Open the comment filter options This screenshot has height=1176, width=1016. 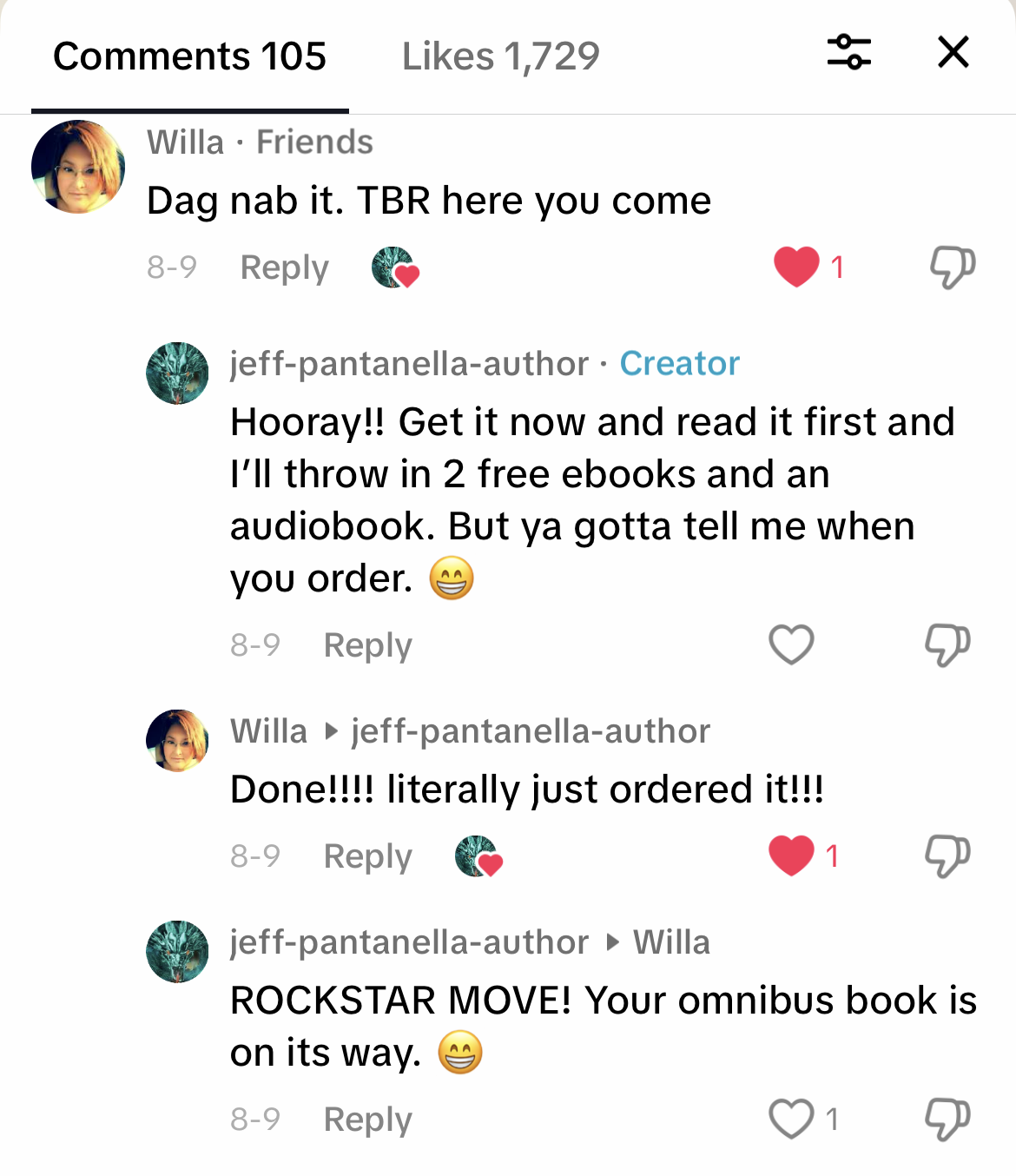point(848,52)
